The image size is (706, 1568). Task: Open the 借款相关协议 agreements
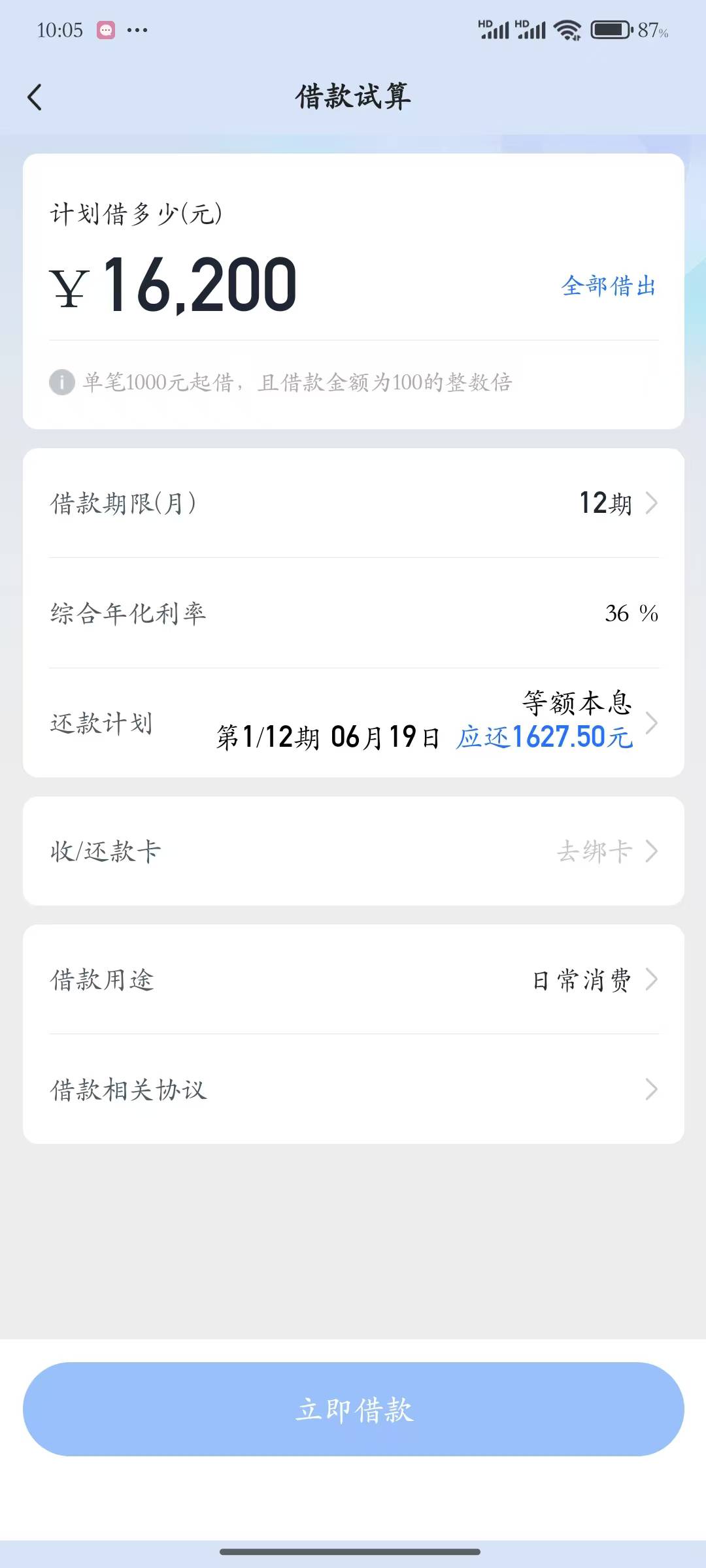pos(354,1089)
